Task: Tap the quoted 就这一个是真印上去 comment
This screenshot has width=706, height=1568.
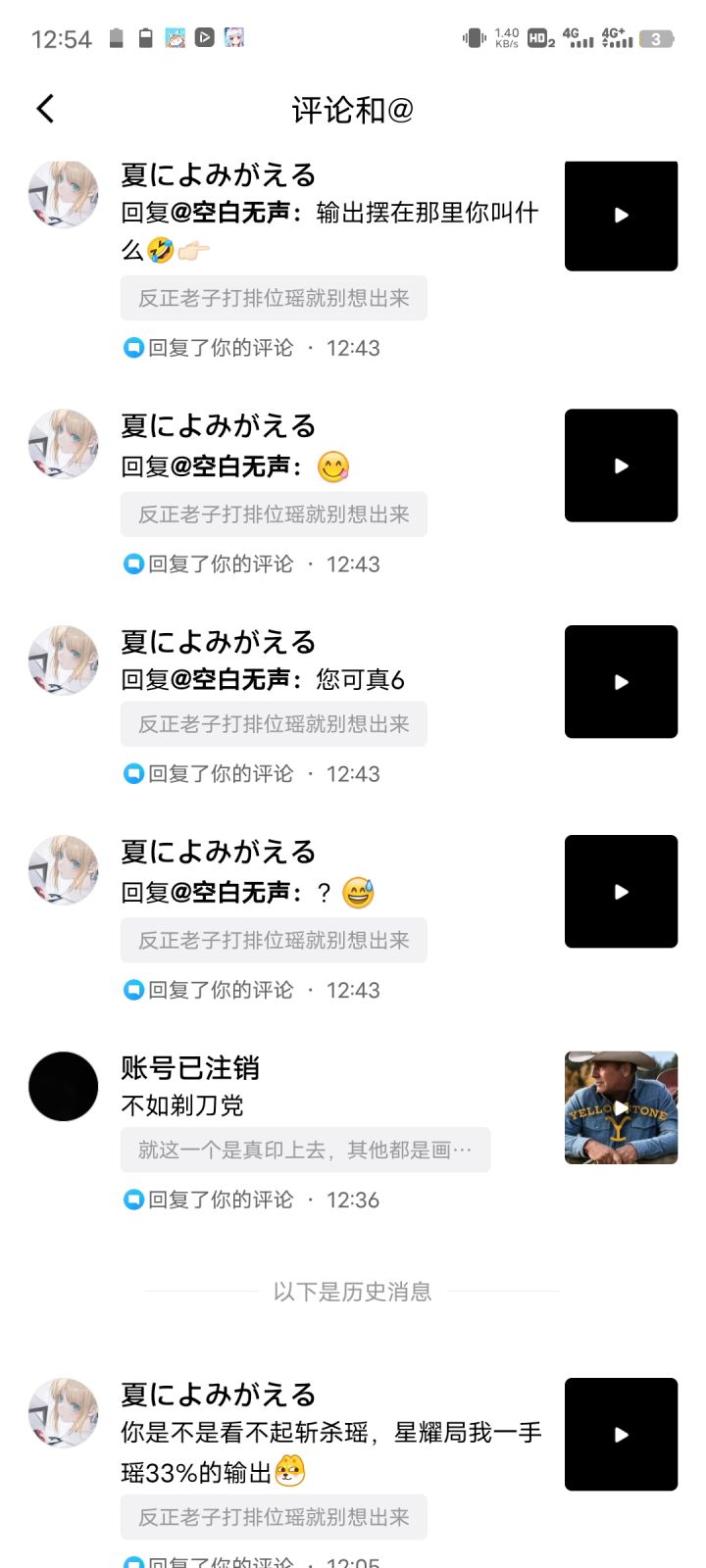Action: (x=304, y=1150)
